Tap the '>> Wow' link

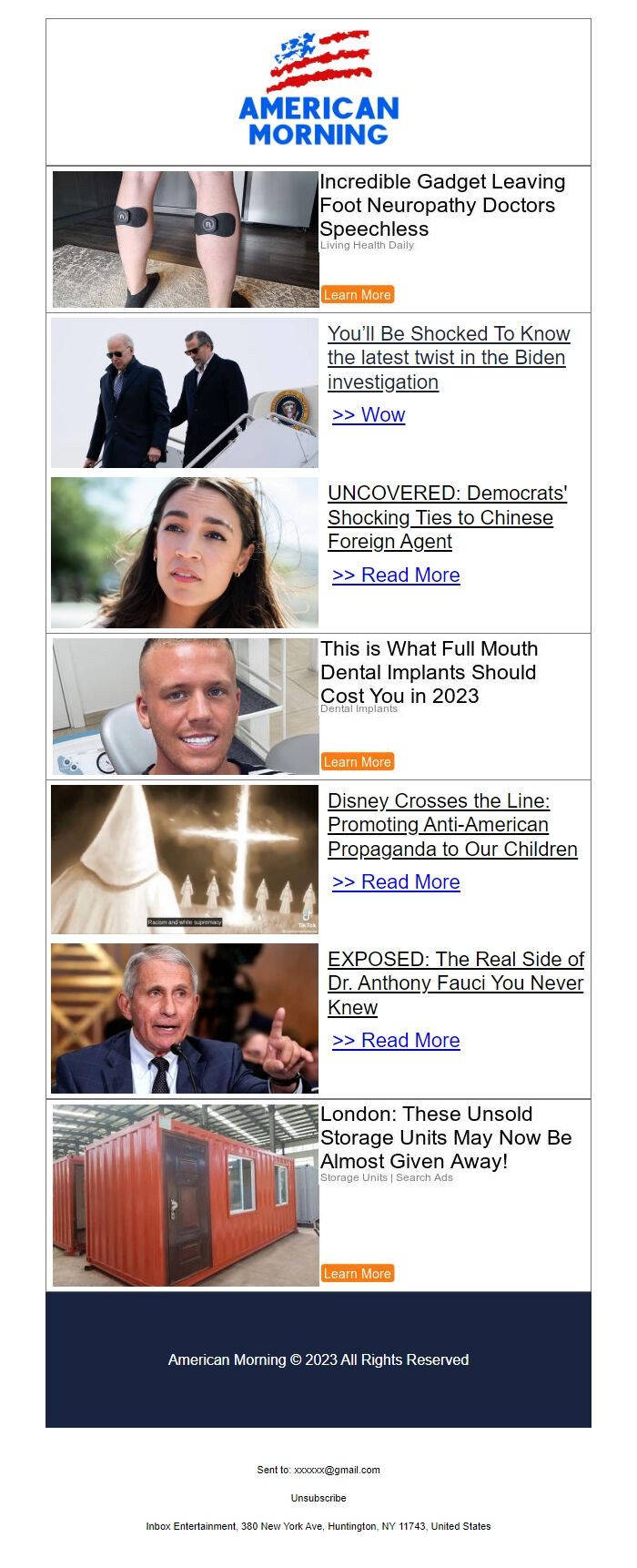[x=369, y=415]
